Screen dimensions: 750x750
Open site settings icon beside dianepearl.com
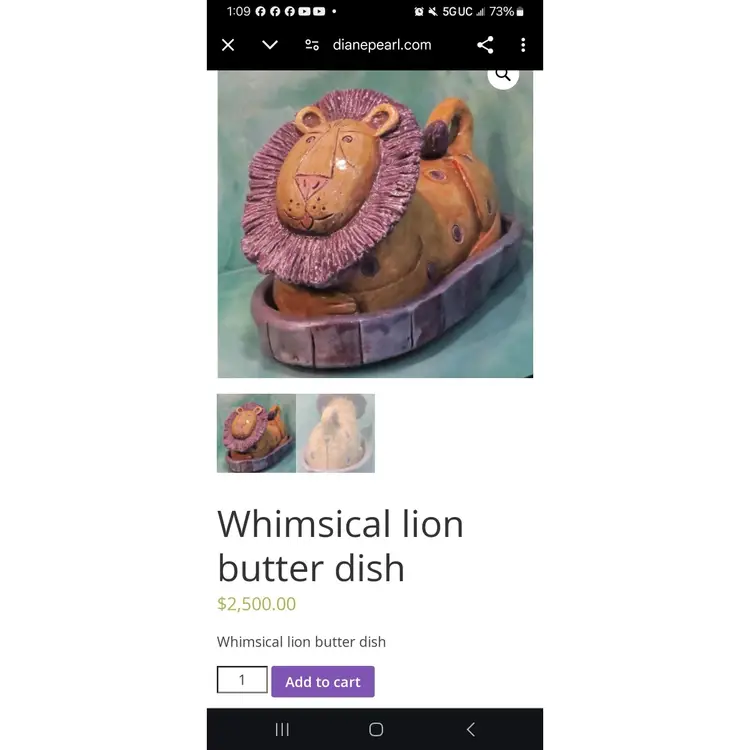[312, 45]
